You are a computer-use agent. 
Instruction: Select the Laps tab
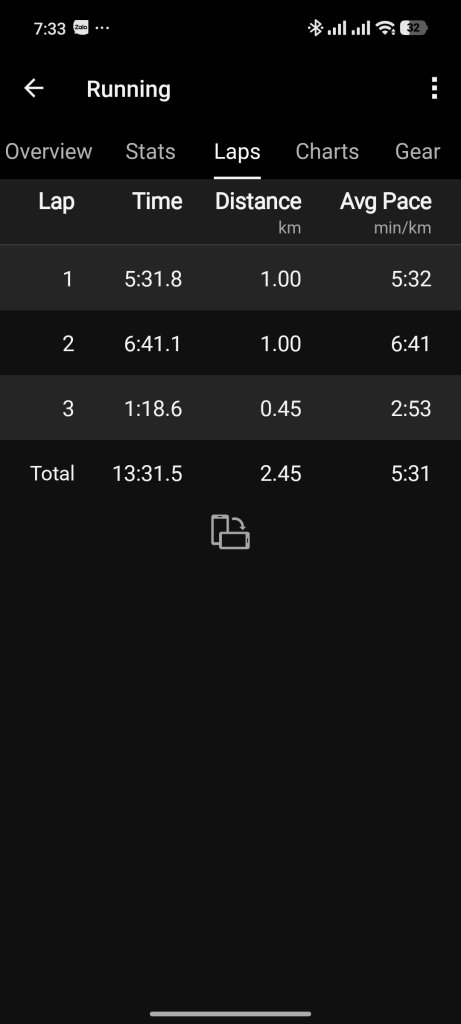pos(237,152)
